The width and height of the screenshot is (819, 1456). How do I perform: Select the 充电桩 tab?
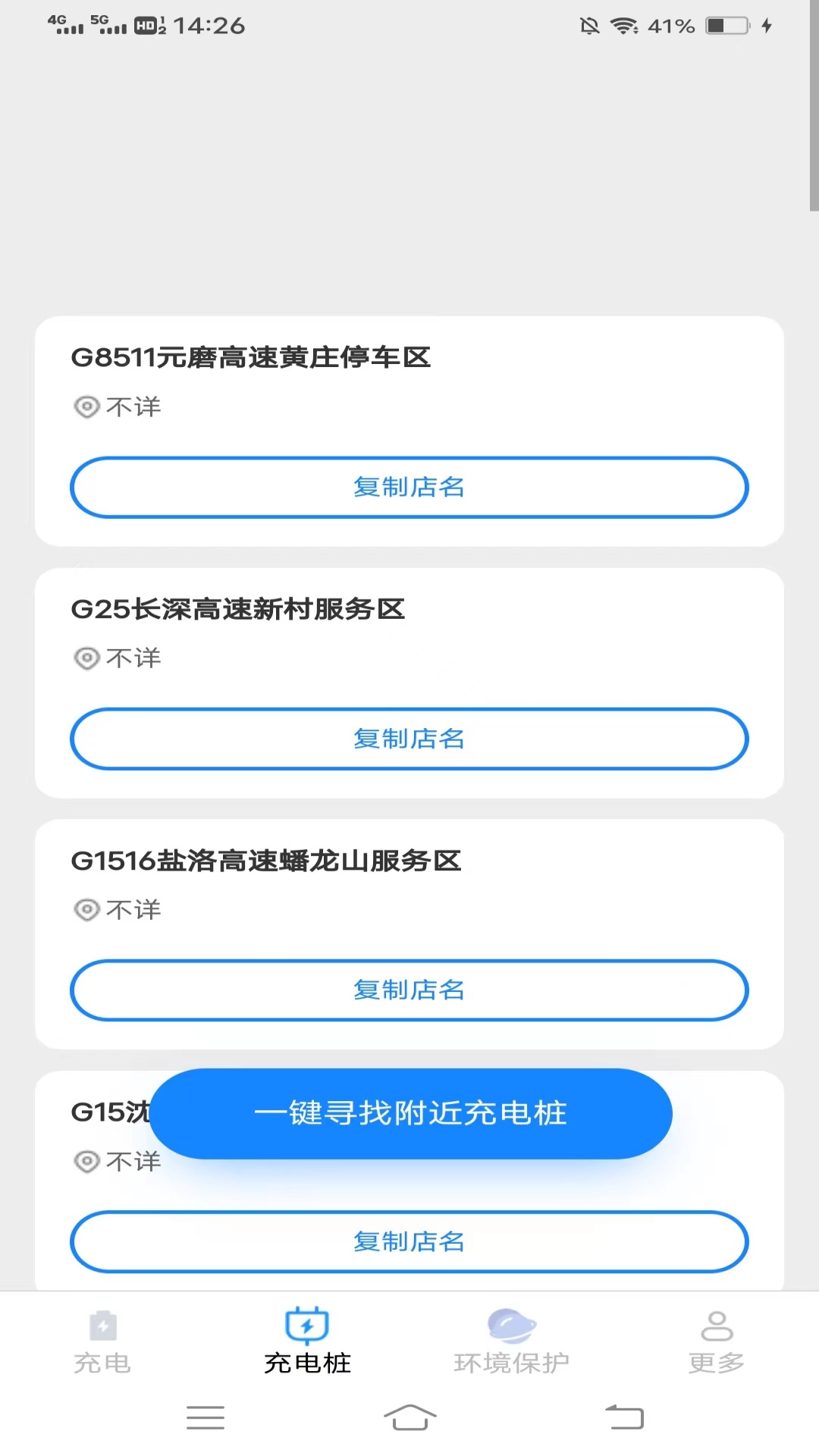click(x=307, y=1343)
